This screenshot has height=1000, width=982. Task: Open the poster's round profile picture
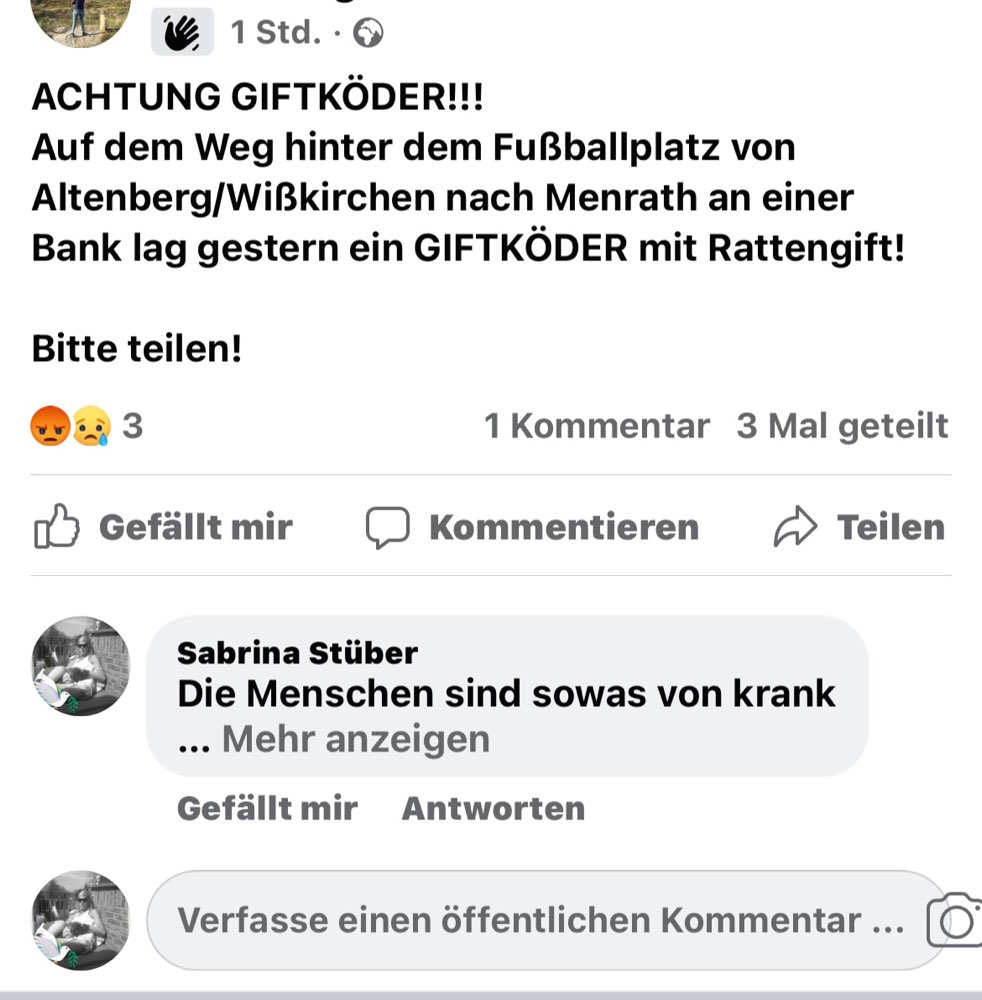(x=79, y=20)
